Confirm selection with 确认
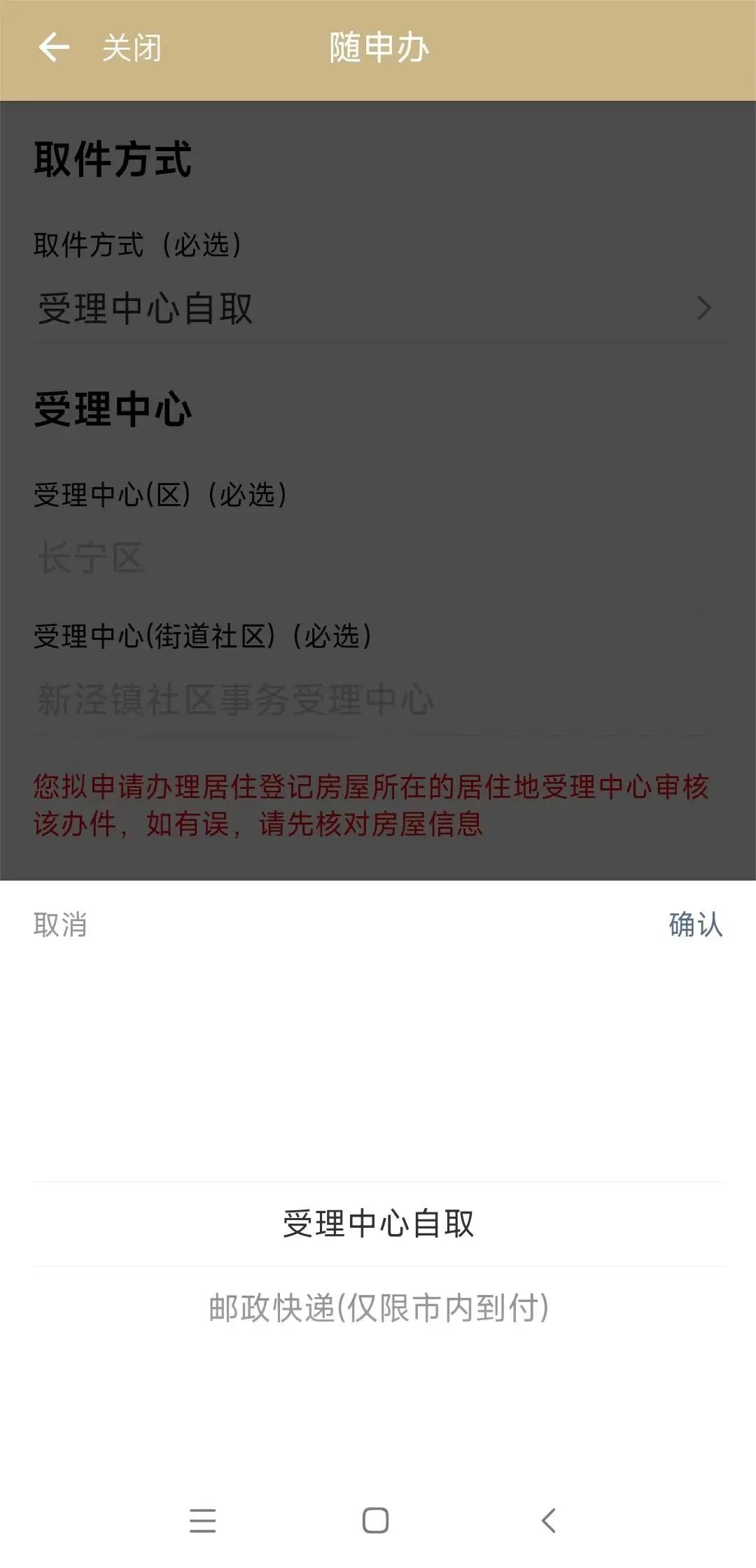 pyautogui.click(x=695, y=924)
